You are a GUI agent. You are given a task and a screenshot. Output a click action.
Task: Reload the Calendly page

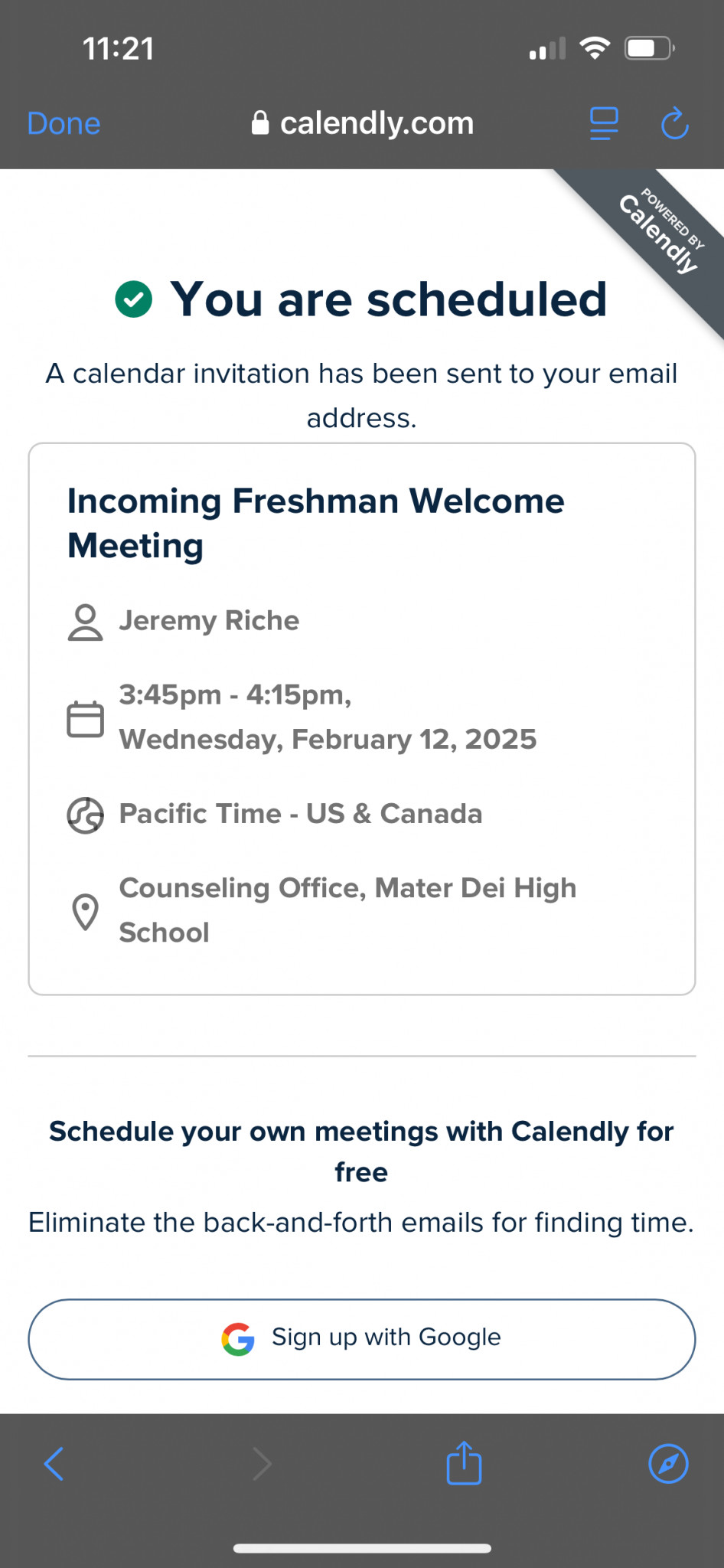(x=675, y=123)
